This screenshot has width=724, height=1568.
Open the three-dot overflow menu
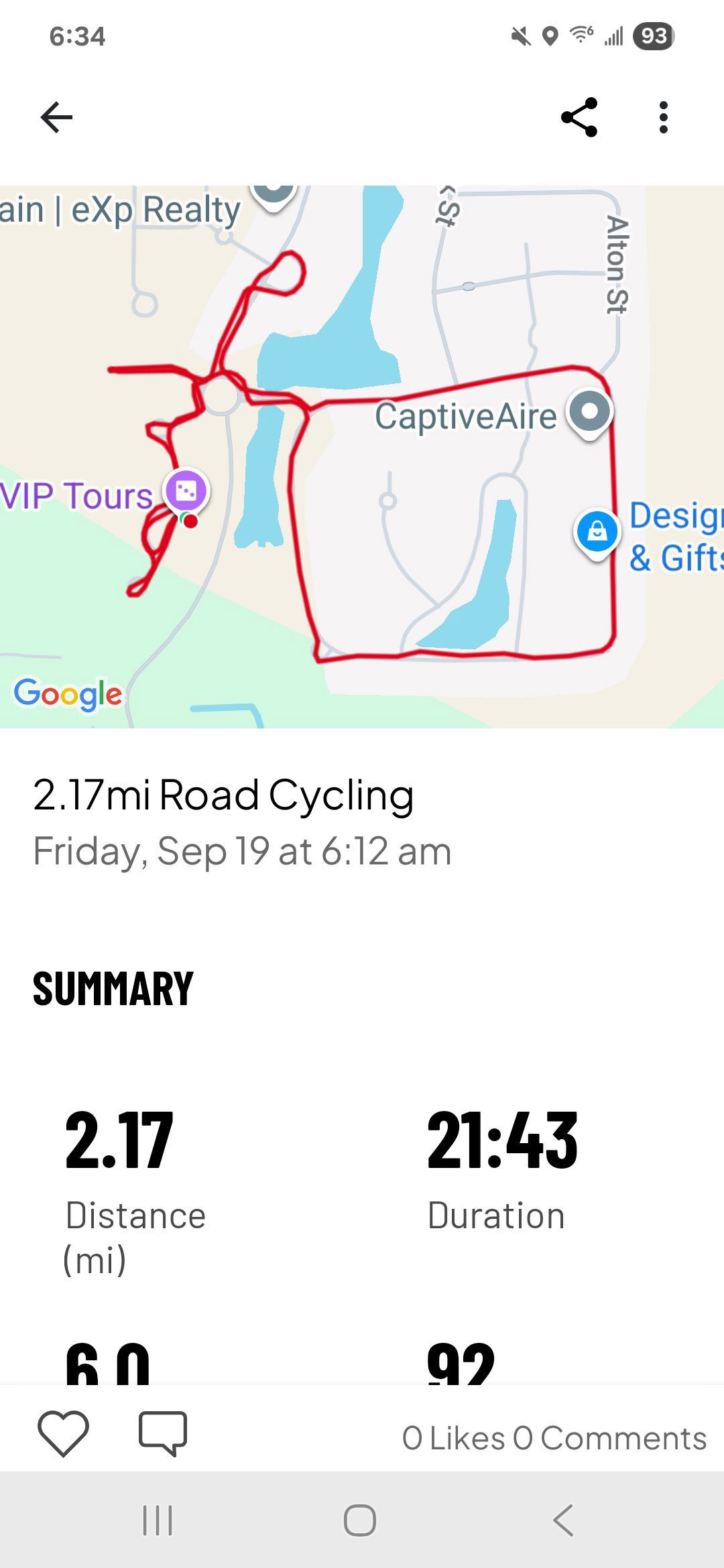[663, 118]
